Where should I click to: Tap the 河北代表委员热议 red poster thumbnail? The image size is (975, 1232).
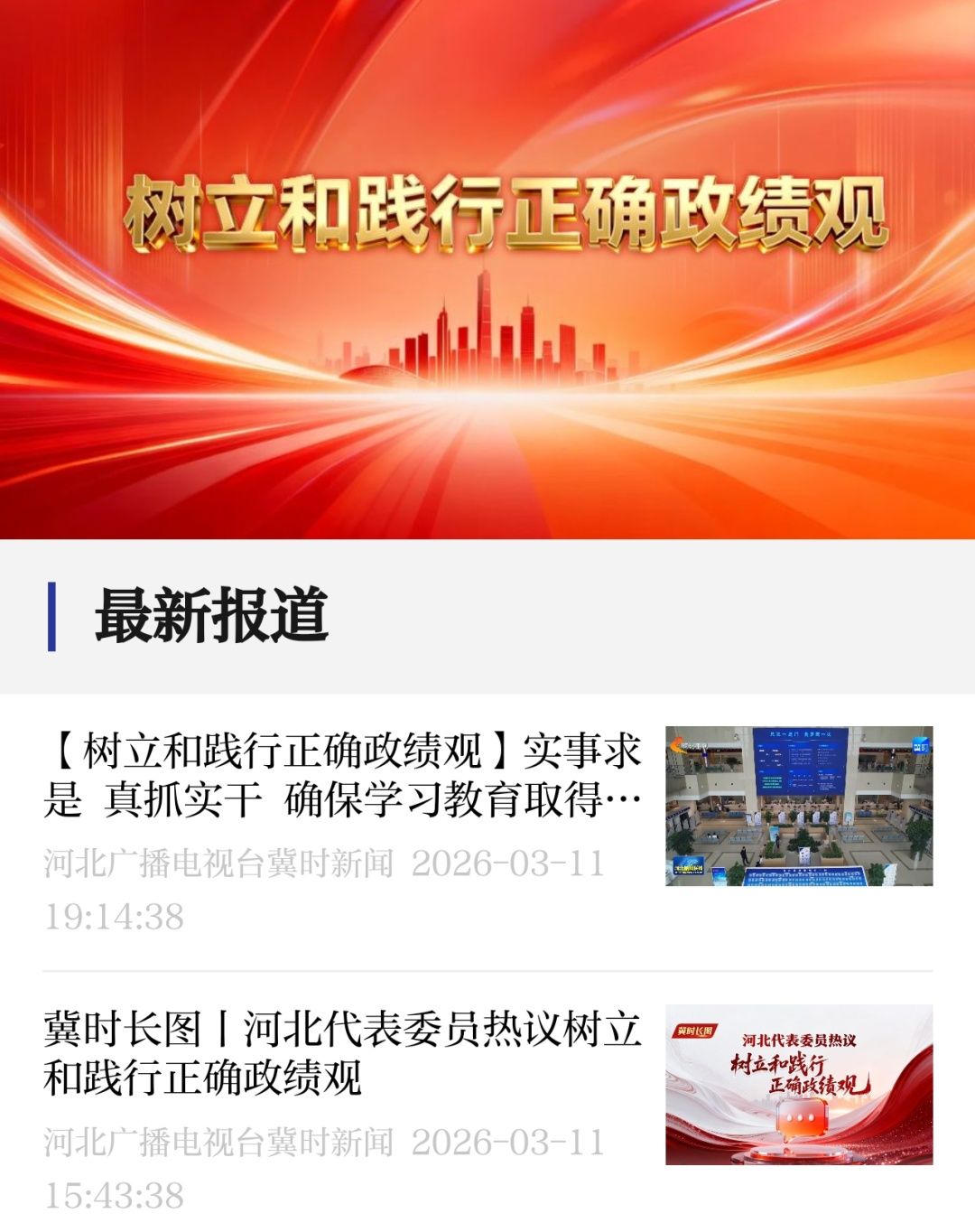tap(799, 1084)
